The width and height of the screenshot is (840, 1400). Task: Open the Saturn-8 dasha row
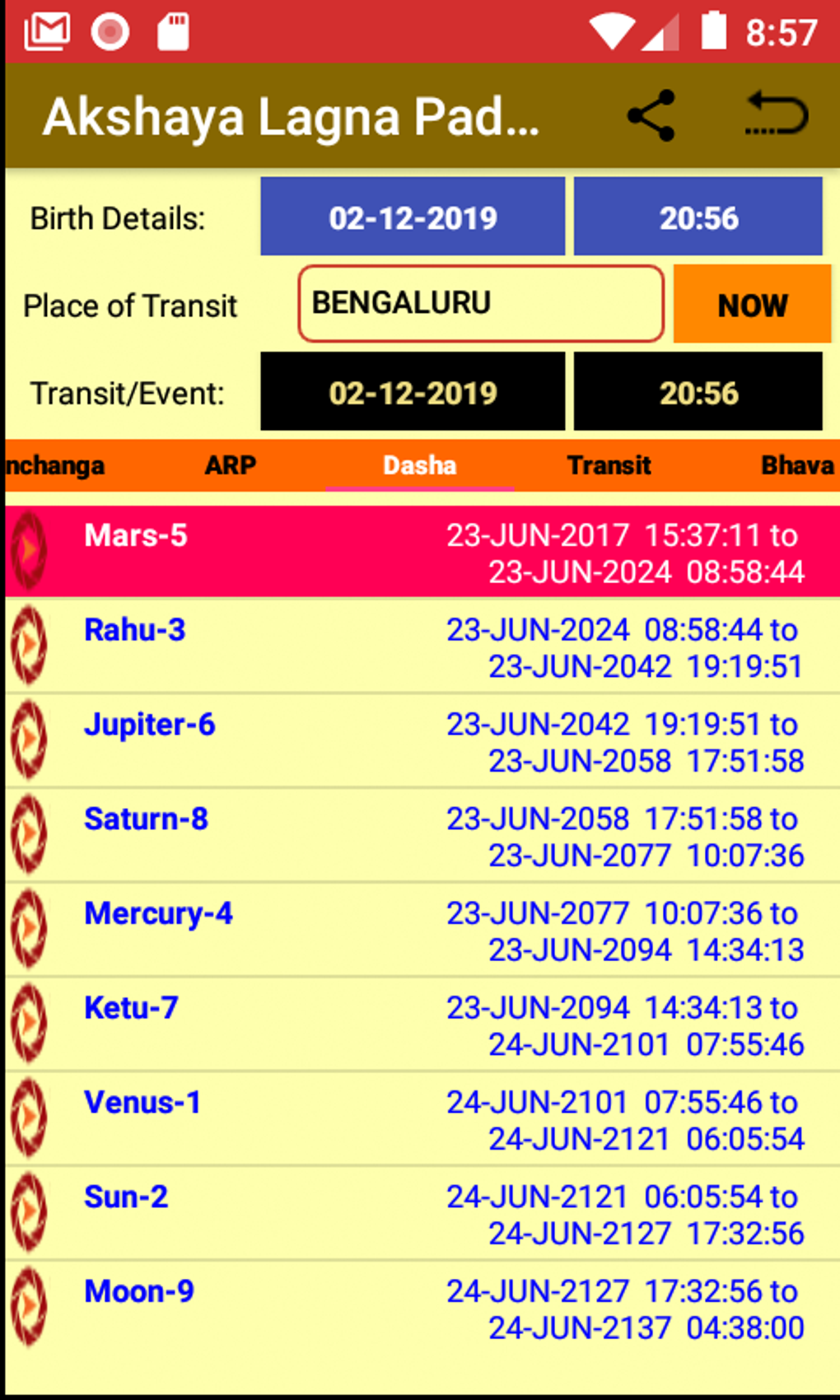(x=422, y=836)
